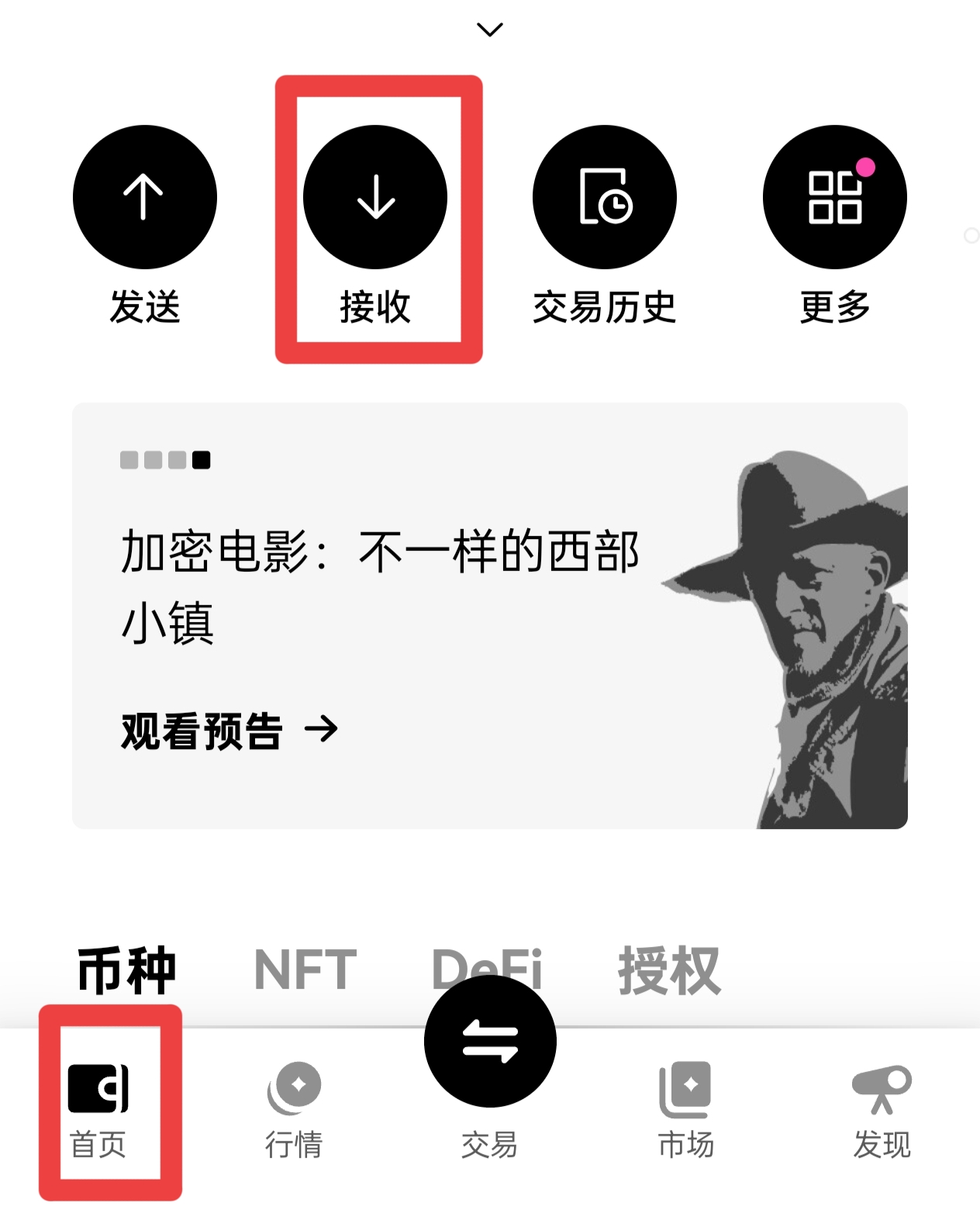The width and height of the screenshot is (980, 1206).
Task: Select the 币种 tab
Action: click(126, 969)
